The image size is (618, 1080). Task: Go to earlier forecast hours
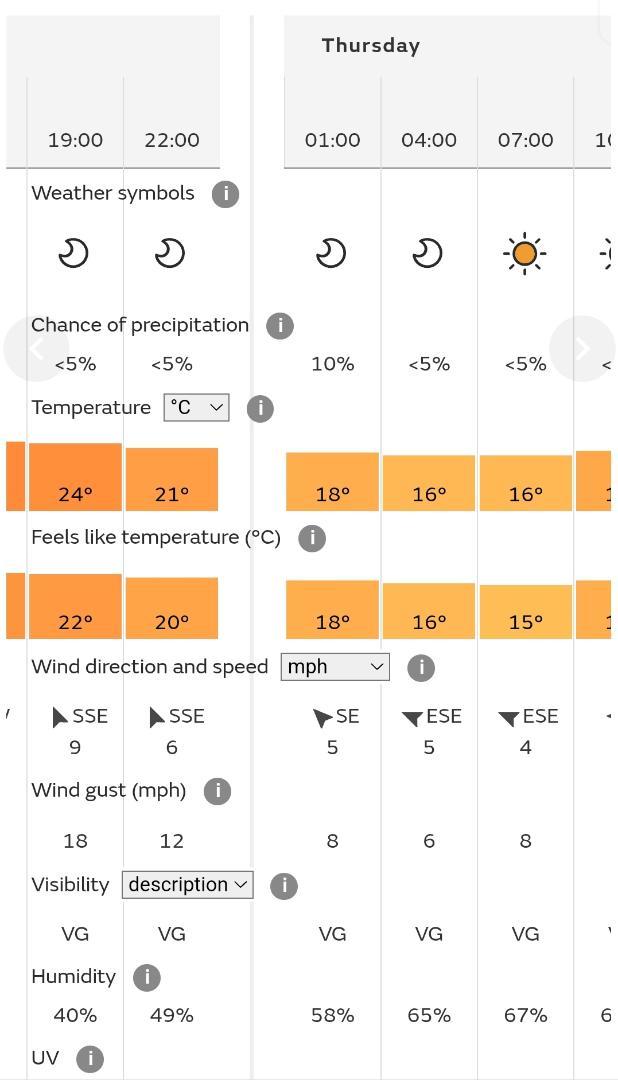(36, 349)
